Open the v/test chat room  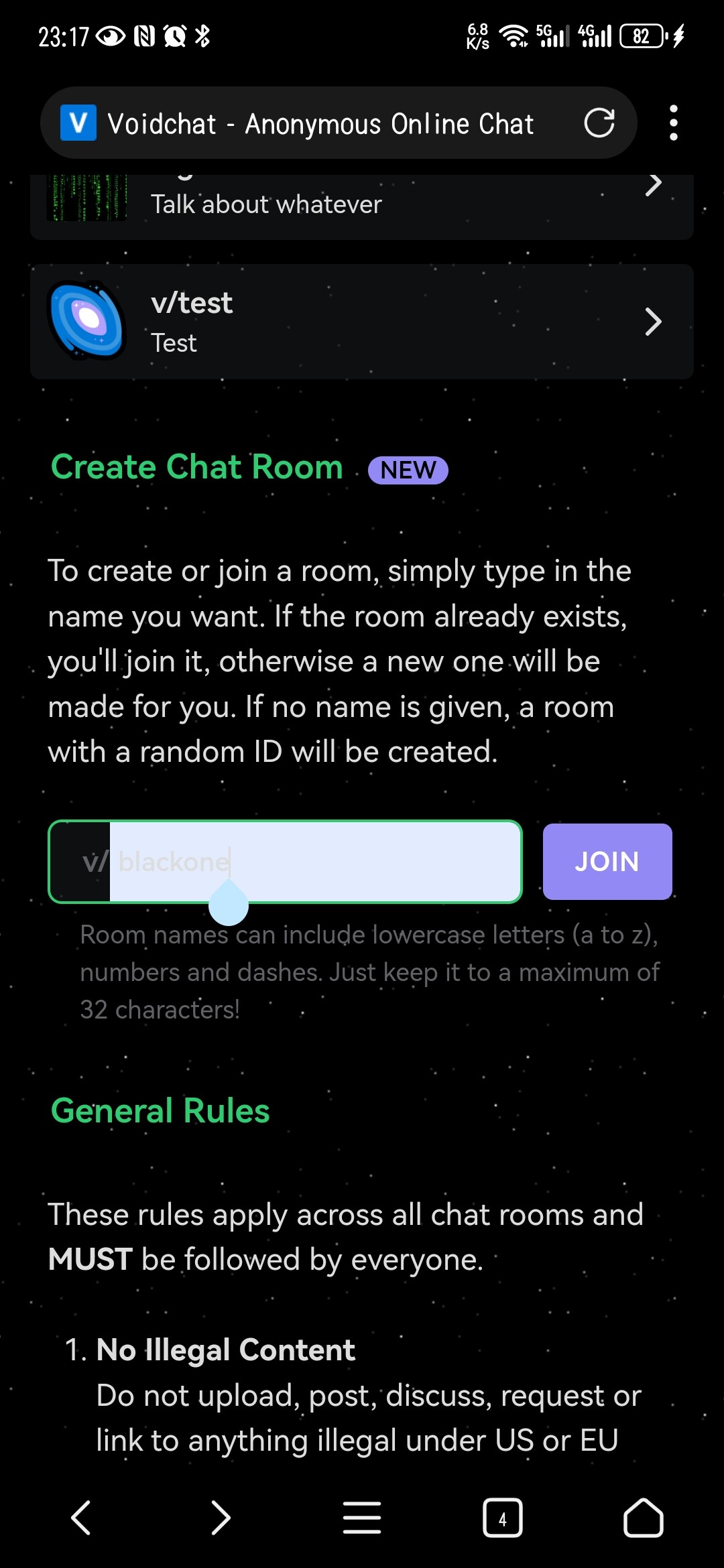pos(362,322)
